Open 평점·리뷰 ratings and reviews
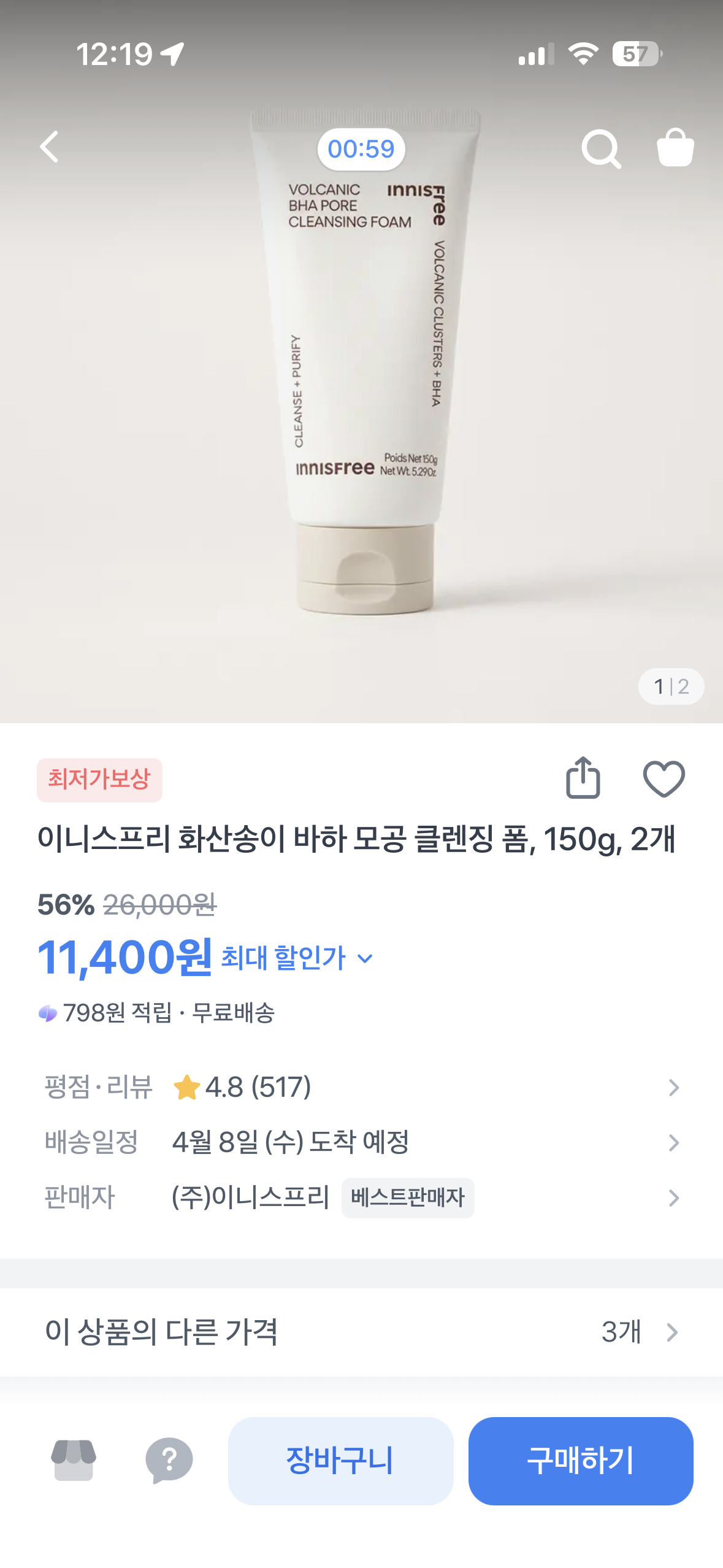 coord(362,1088)
